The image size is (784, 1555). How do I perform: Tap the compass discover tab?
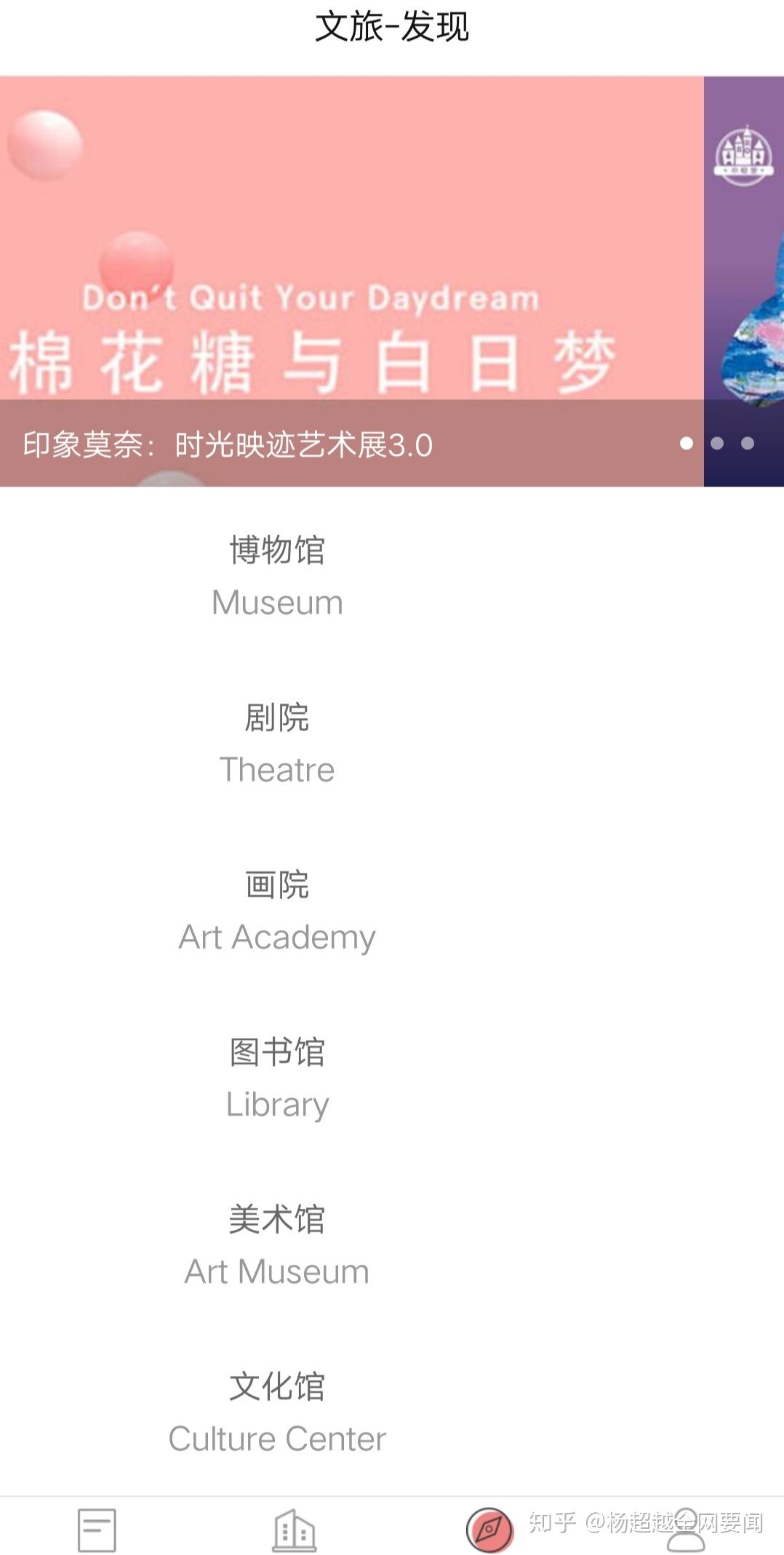pos(489,1530)
